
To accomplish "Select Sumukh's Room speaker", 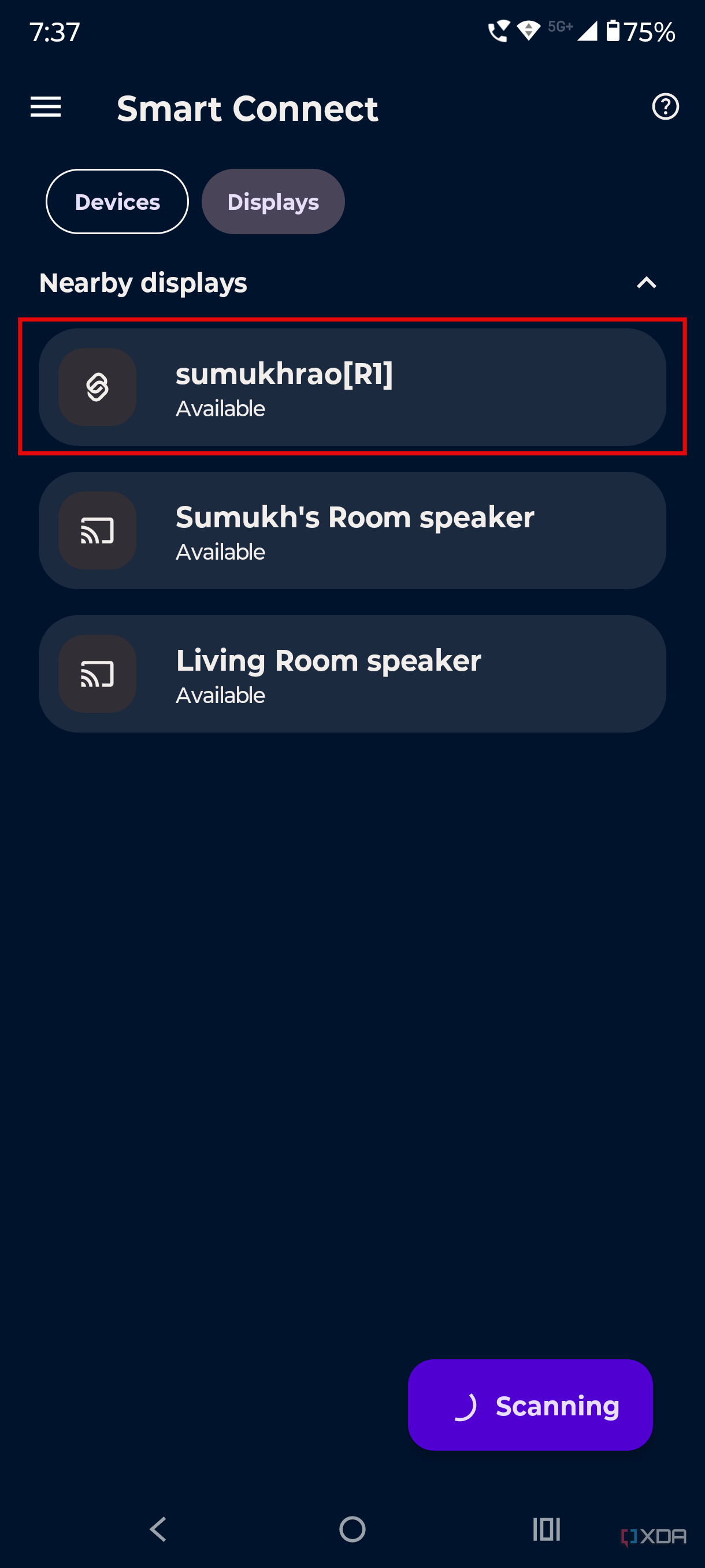I will [352, 530].
